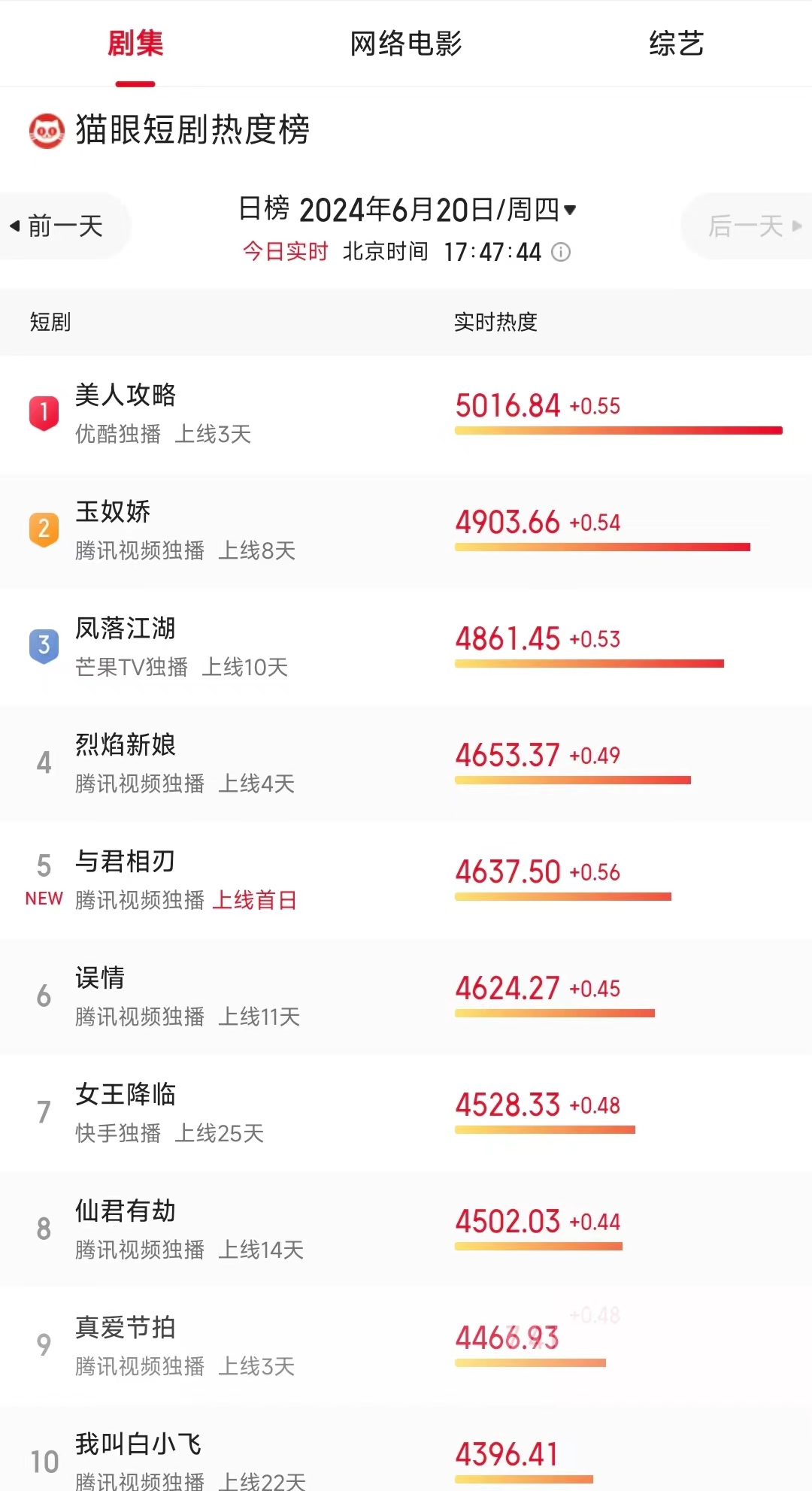Open 烈焰新娘 short drama
812x1491 pixels.
coord(406,764)
